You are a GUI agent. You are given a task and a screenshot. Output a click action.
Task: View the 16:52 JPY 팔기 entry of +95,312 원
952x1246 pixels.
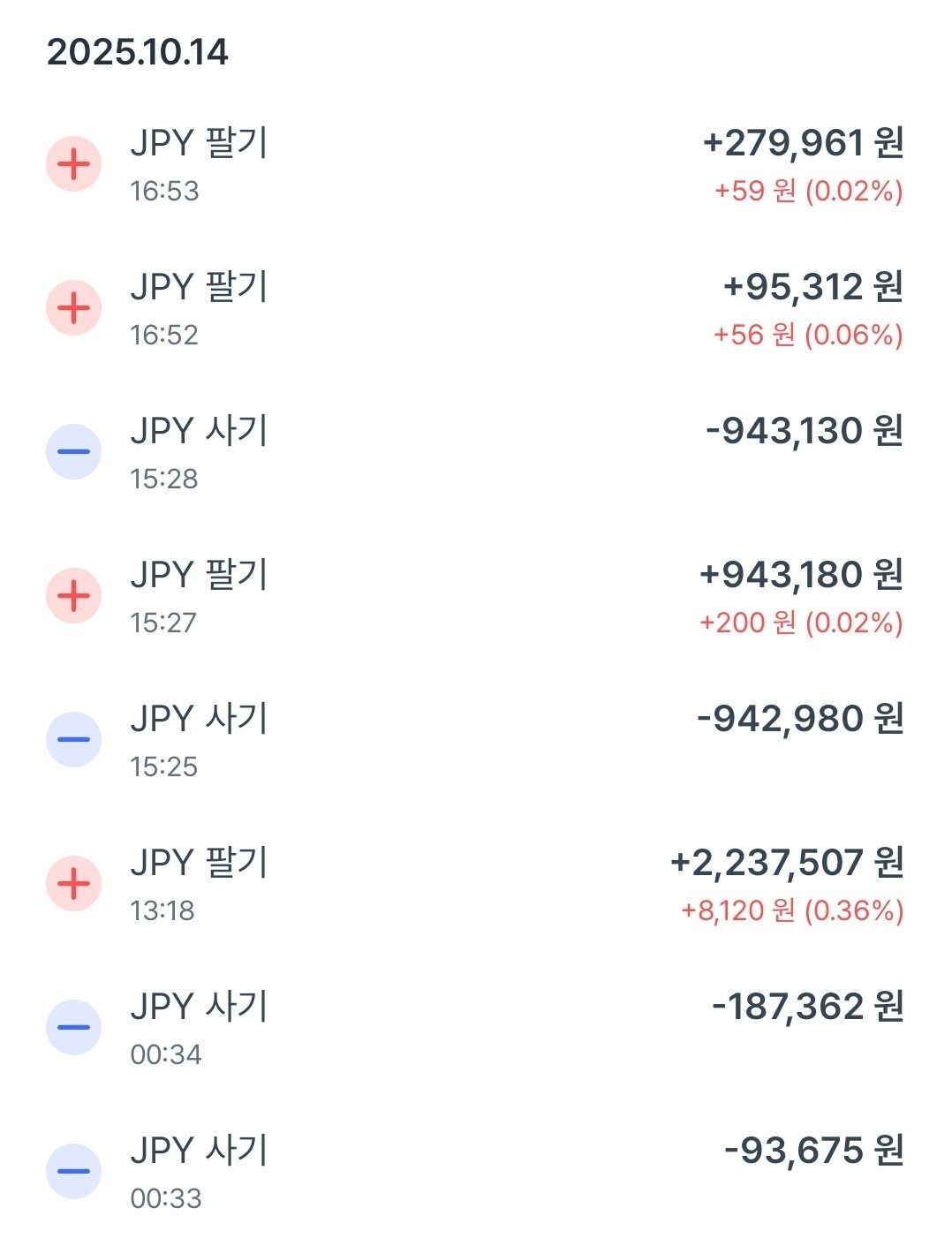[475, 309]
